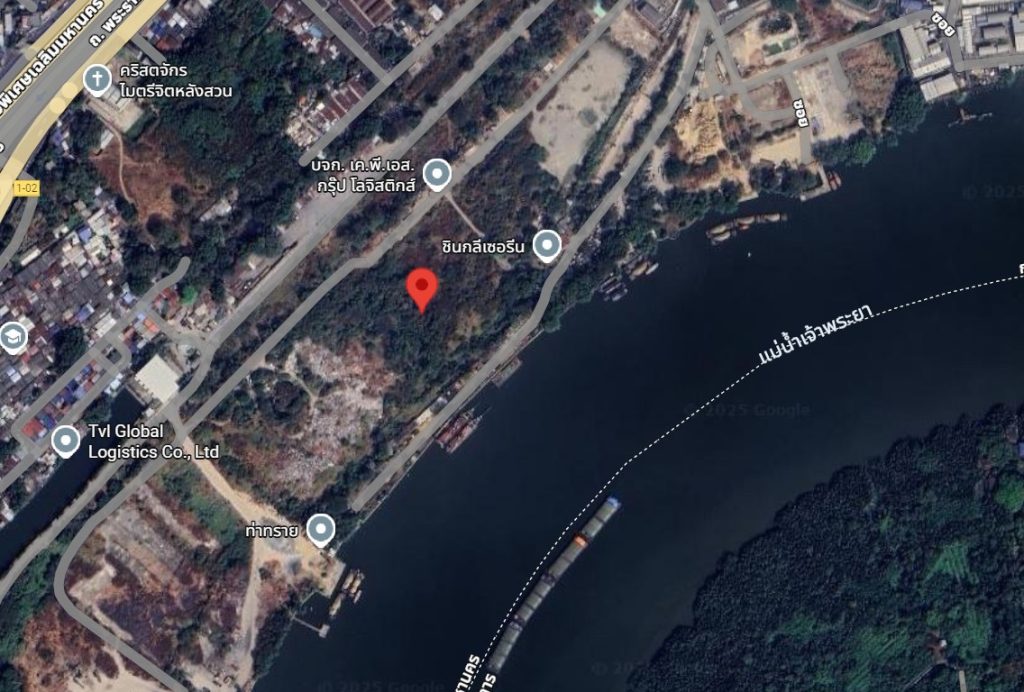The image size is (1024, 692).
Task: Select the ท่าทราย place marker
Action: [x=320, y=529]
